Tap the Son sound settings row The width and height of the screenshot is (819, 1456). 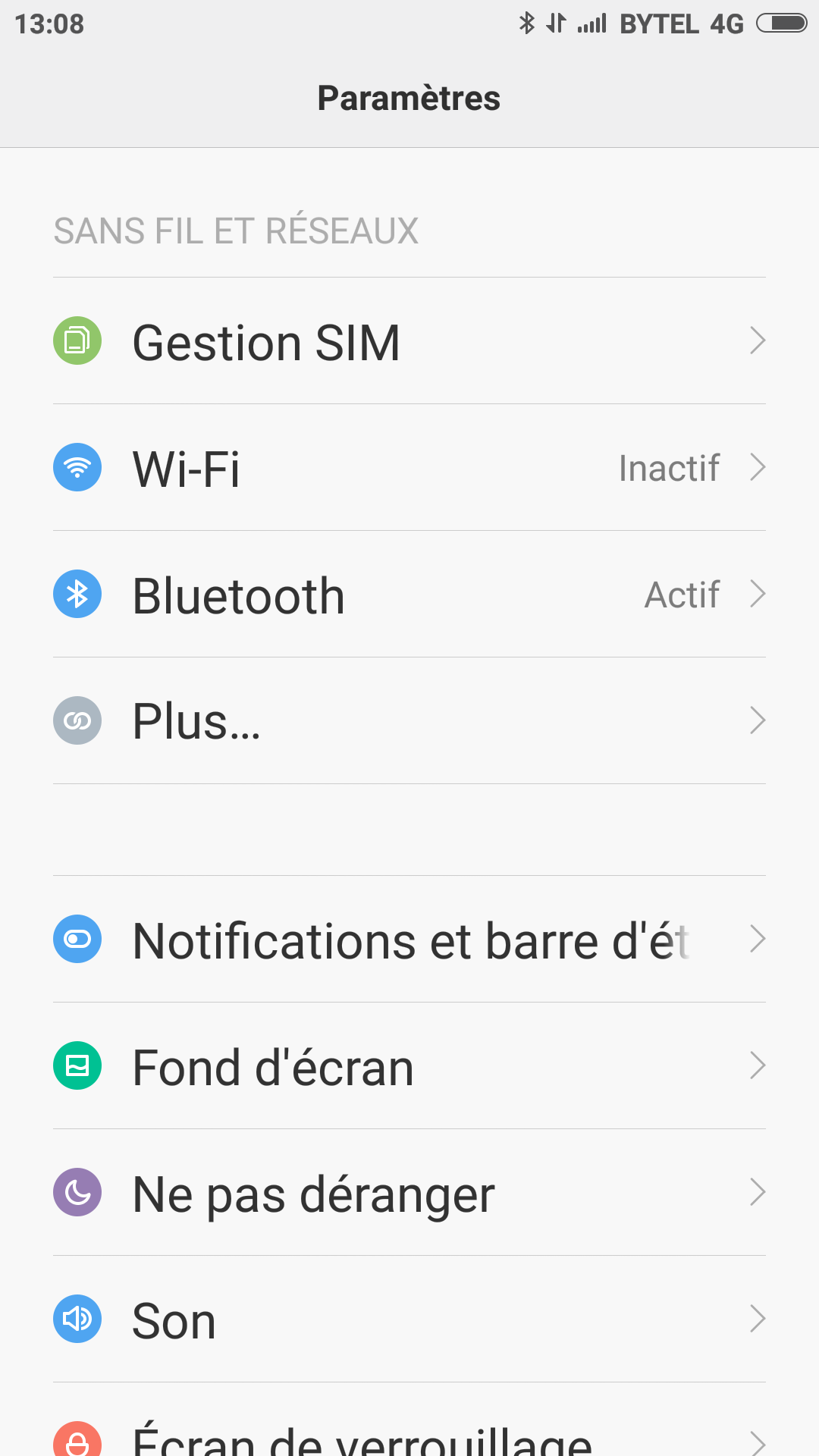(409, 1319)
